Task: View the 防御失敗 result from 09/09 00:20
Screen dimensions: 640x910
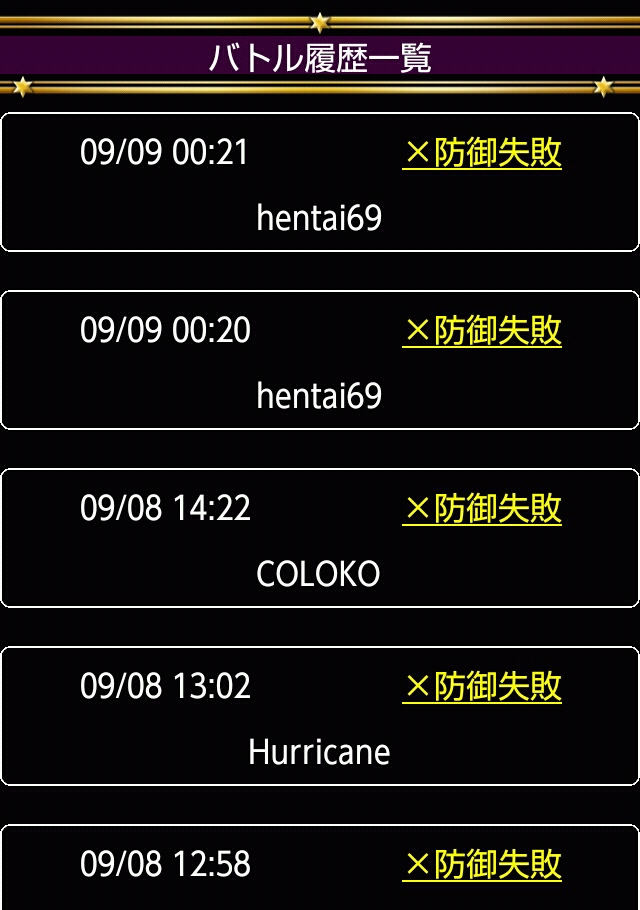Action: pyautogui.click(x=482, y=331)
